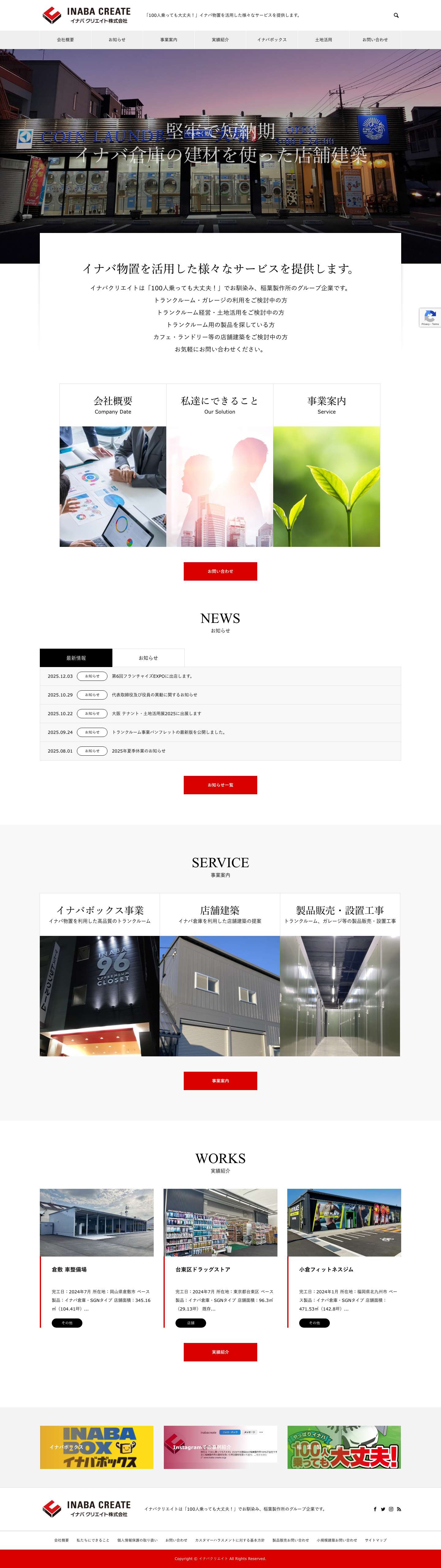Open 土地活用 from the navigation bar
The image size is (441, 1568).
pyautogui.click(x=323, y=40)
